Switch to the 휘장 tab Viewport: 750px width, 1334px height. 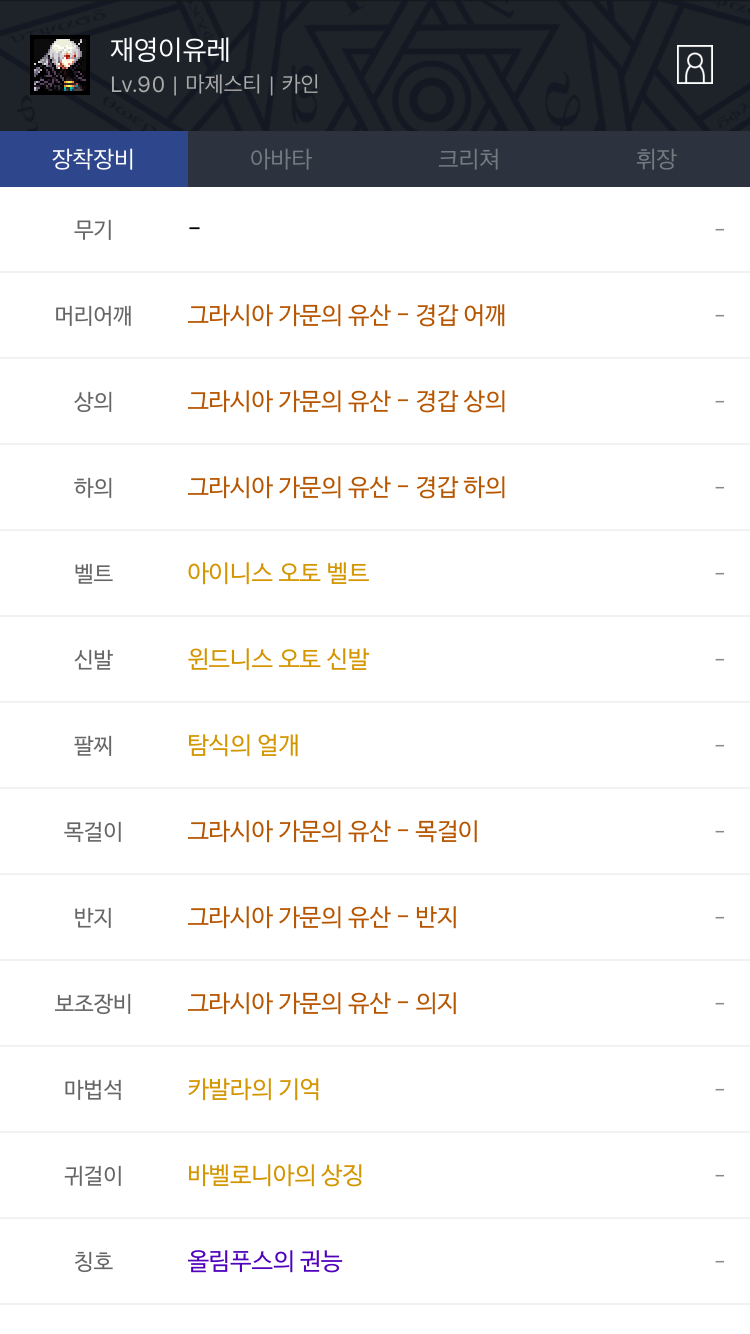(x=656, y=159)
